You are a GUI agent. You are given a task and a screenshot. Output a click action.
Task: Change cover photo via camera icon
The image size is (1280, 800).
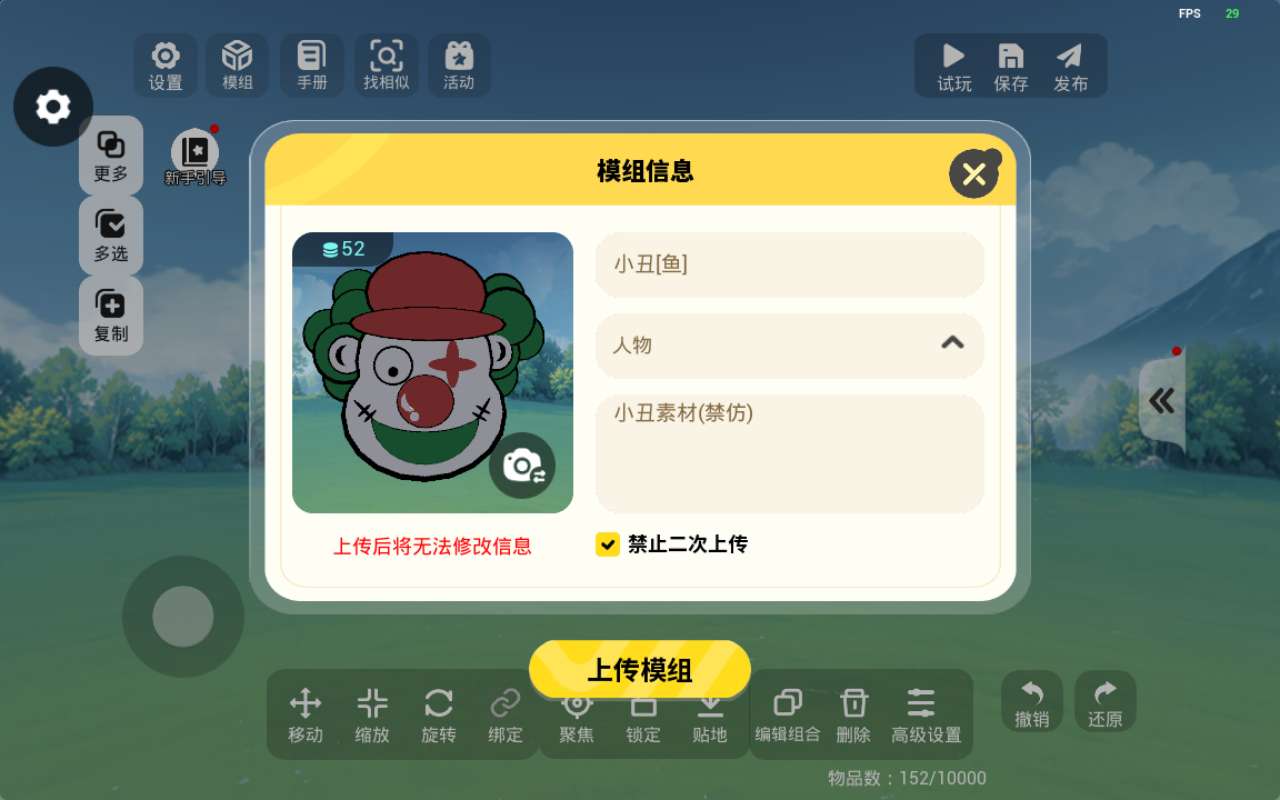pos(522,466)
